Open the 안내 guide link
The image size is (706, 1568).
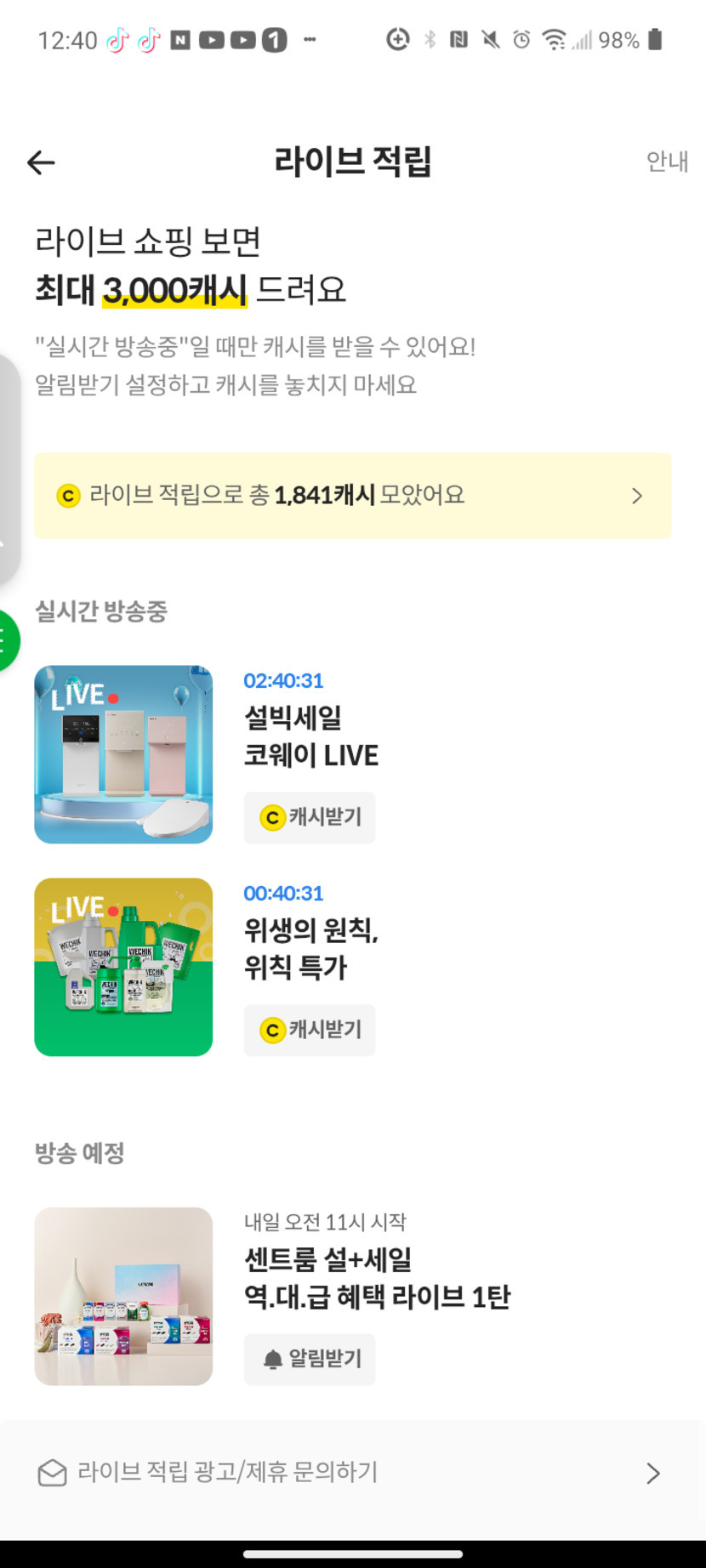[x=666, y=162]
